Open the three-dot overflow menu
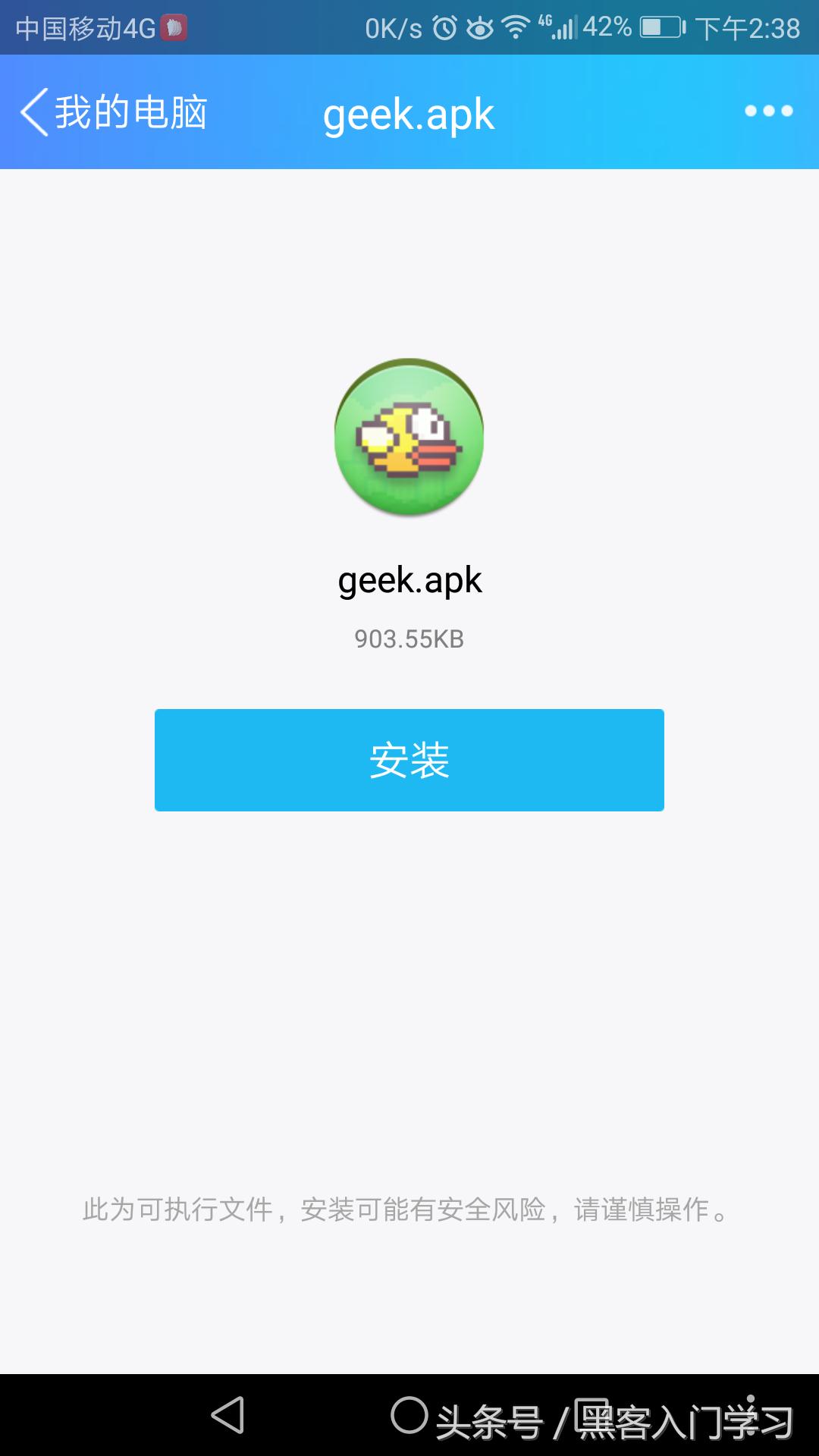The image size is (819, 1456). pos(768,111)
